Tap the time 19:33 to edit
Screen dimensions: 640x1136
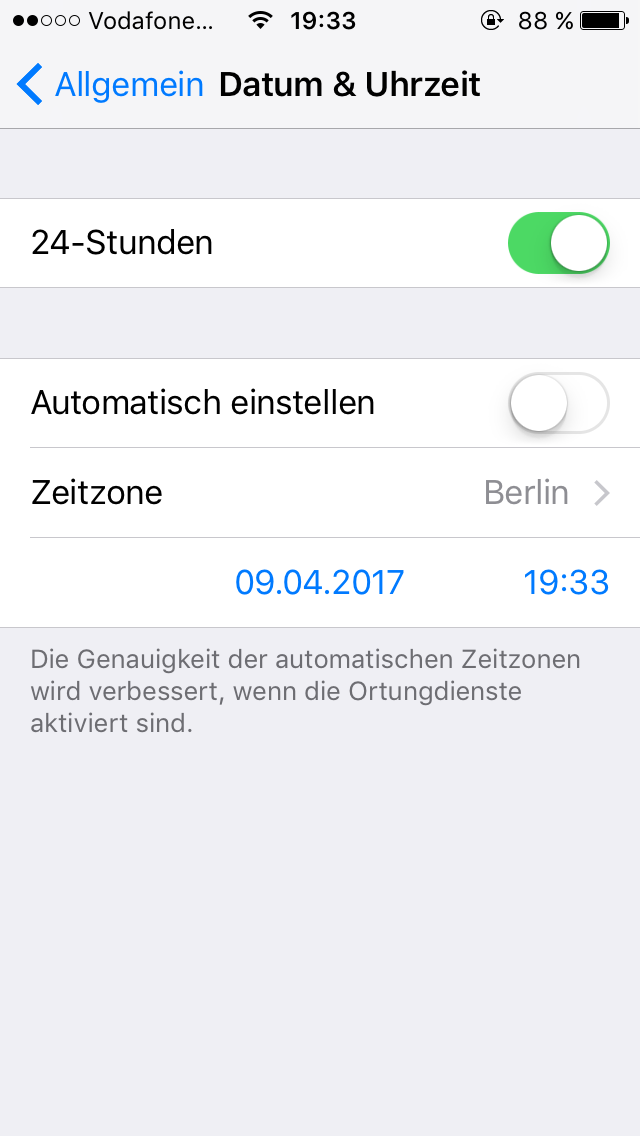tap(566, 582)
